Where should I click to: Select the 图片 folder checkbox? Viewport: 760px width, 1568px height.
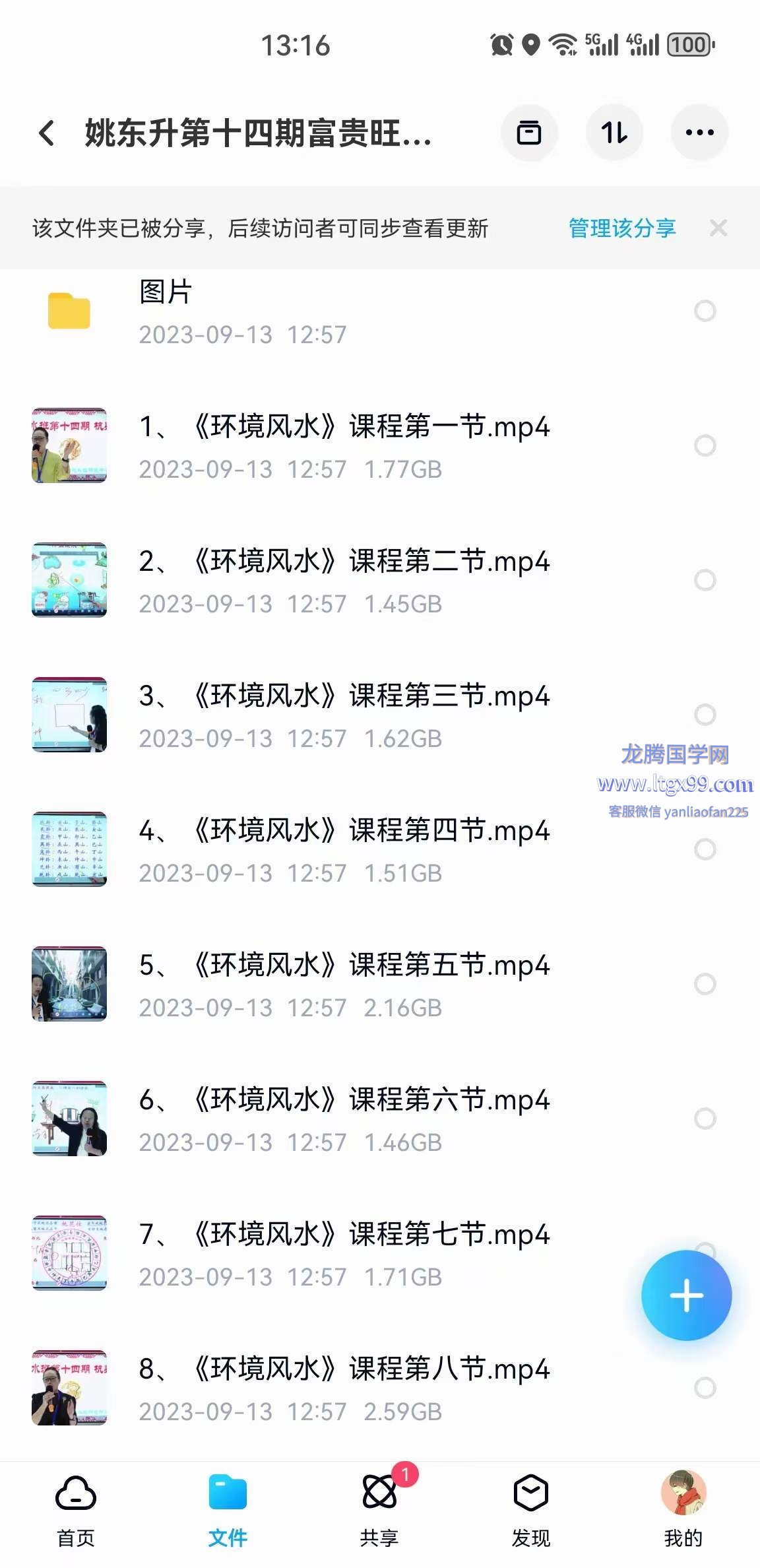705,311
